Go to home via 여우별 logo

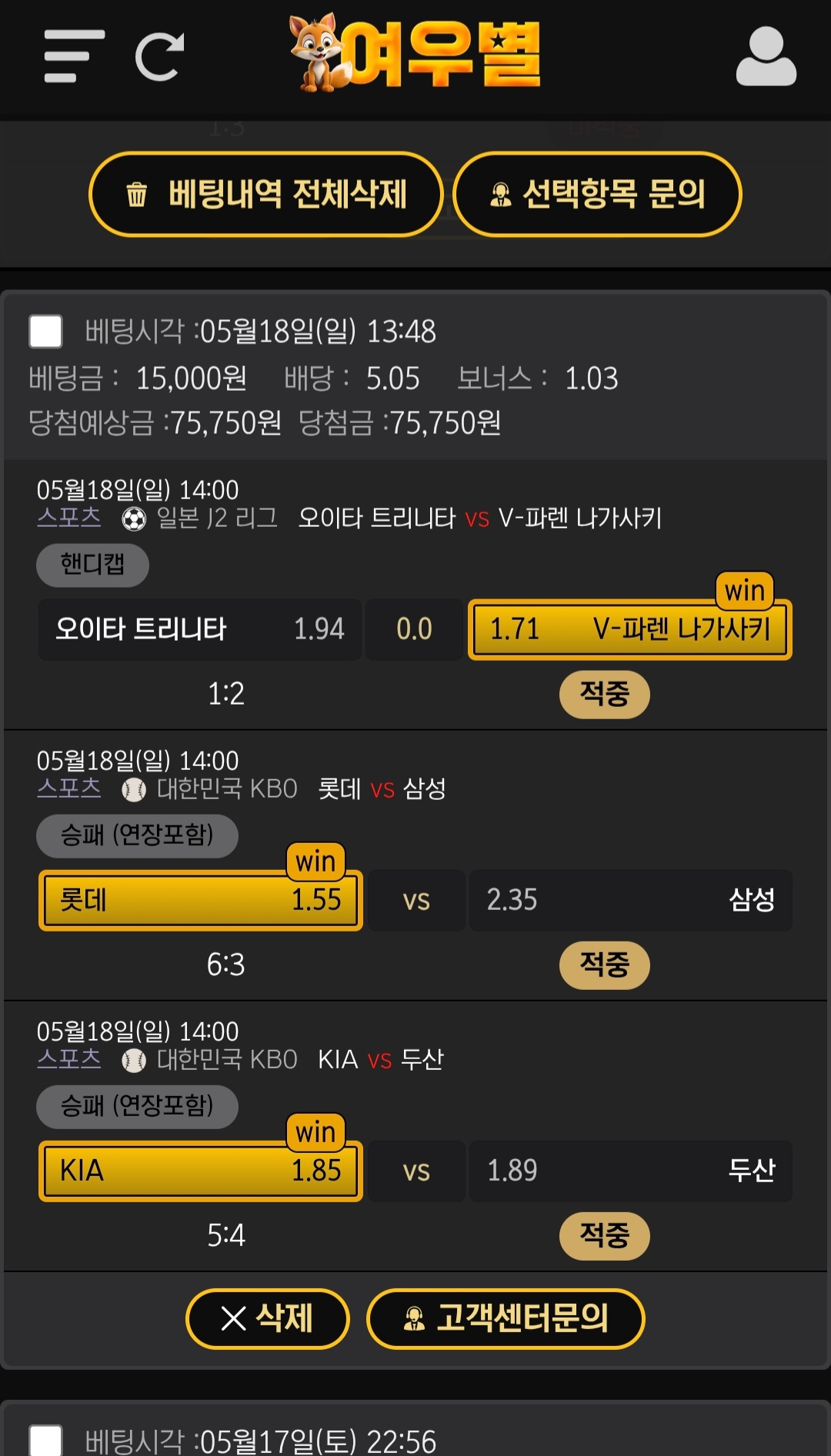coord(415,54)
